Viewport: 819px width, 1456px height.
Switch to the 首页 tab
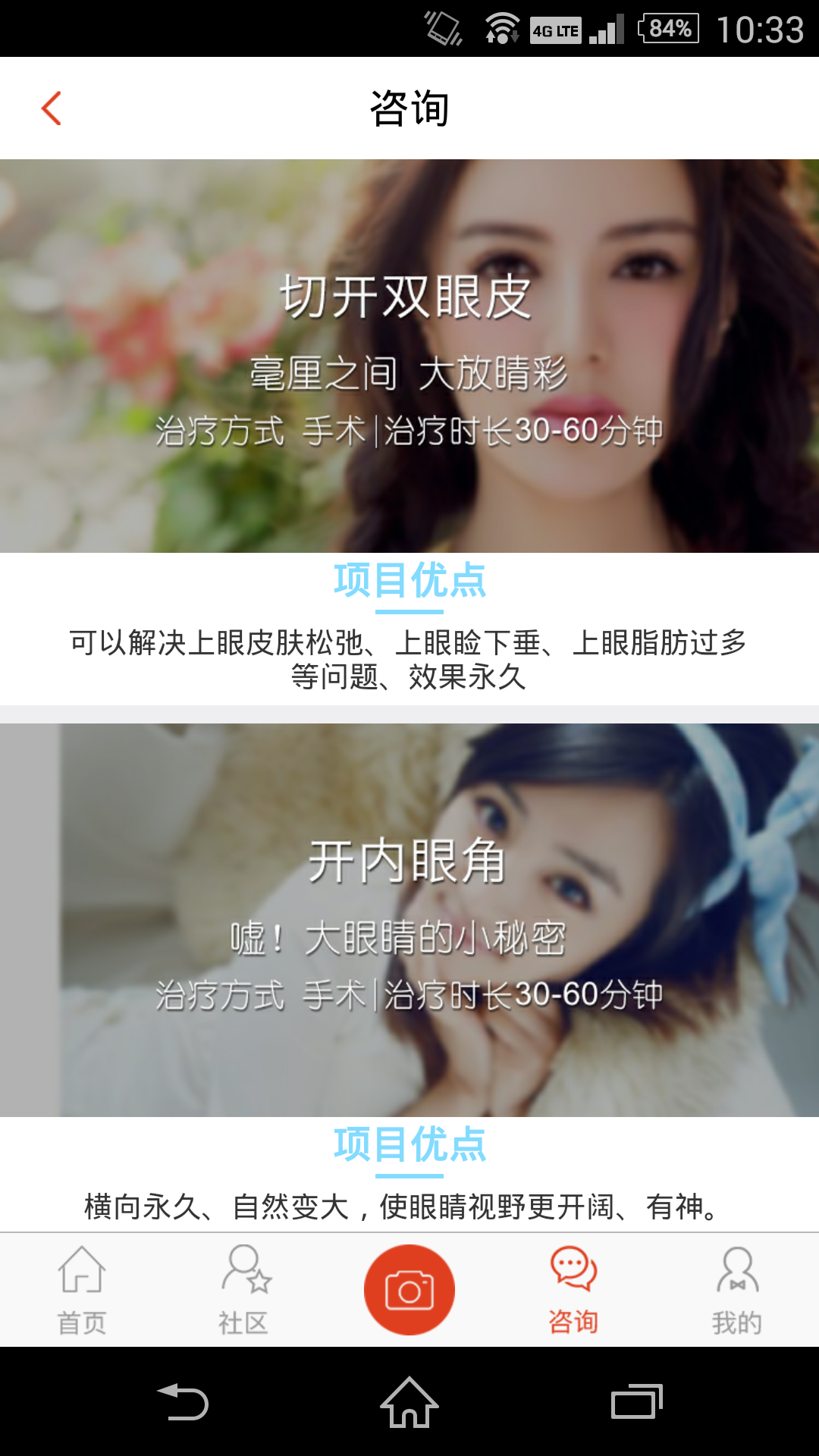(x=82, y=1291)
